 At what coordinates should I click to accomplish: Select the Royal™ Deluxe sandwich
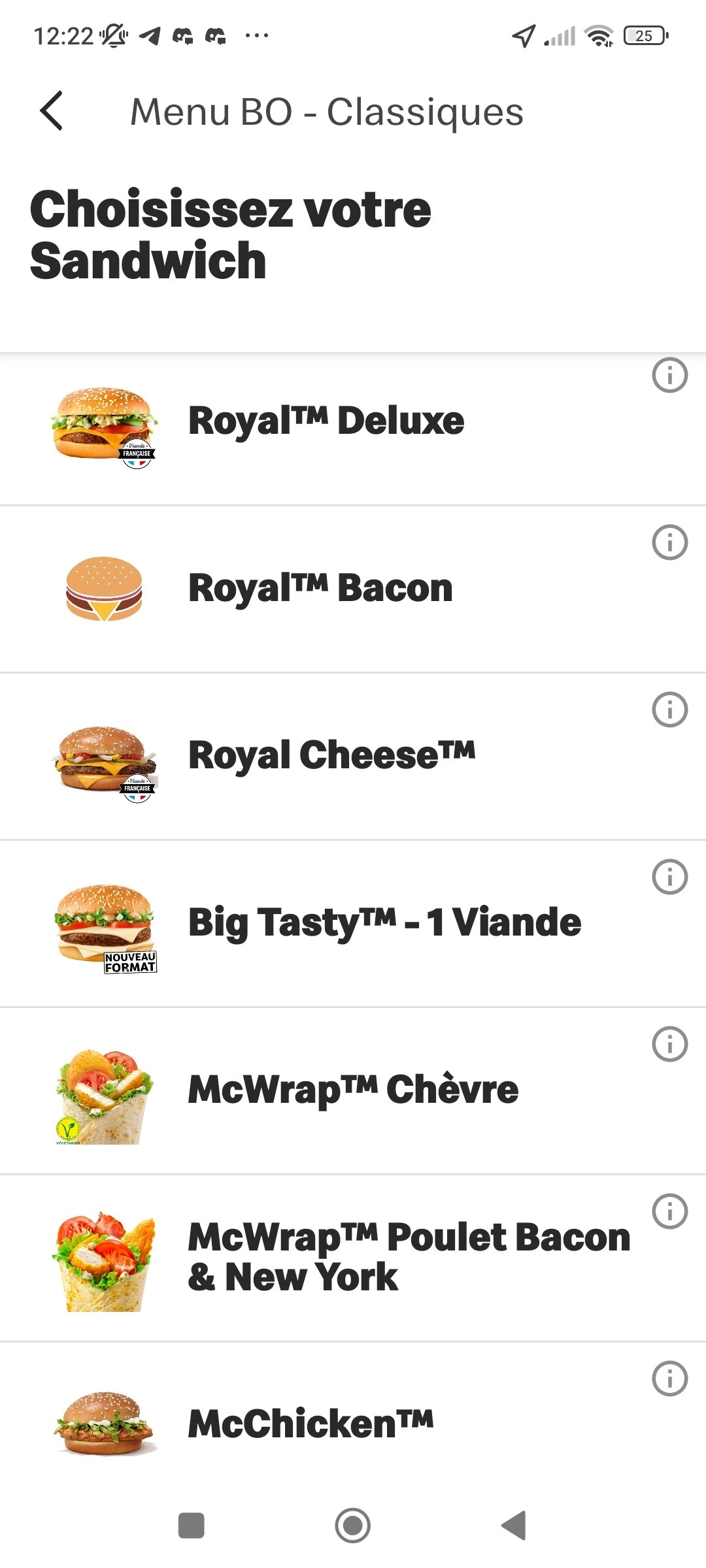[327, 421]
